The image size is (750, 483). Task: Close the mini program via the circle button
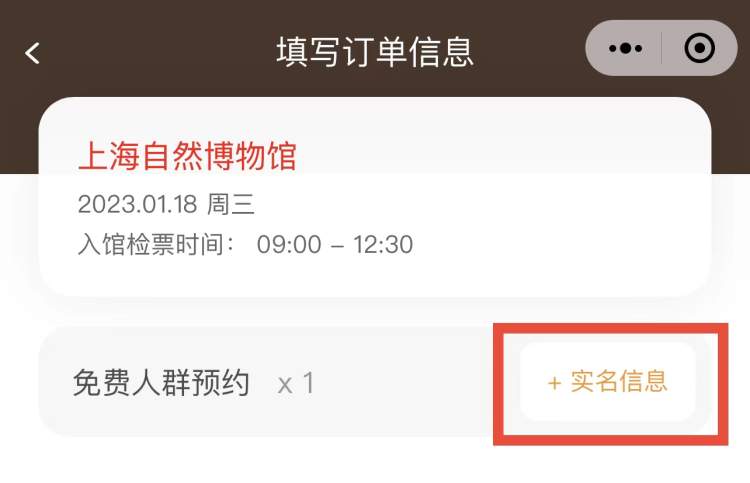pyautogui.click(x=699, y=48)
